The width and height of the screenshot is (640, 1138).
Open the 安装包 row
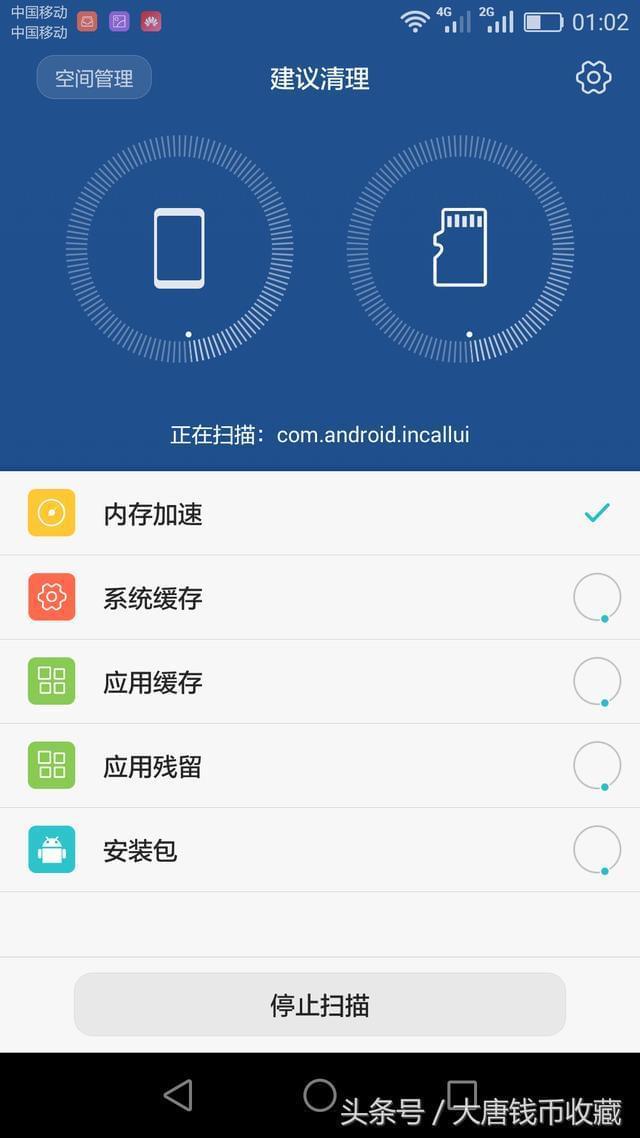[x=320, y=851]
